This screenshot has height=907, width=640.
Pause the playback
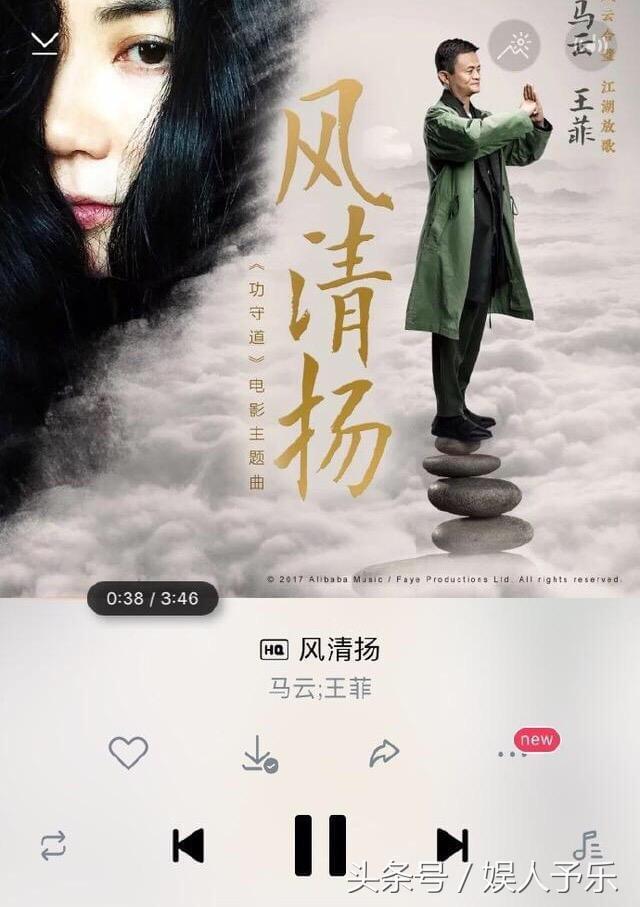[x=320, y=845]
